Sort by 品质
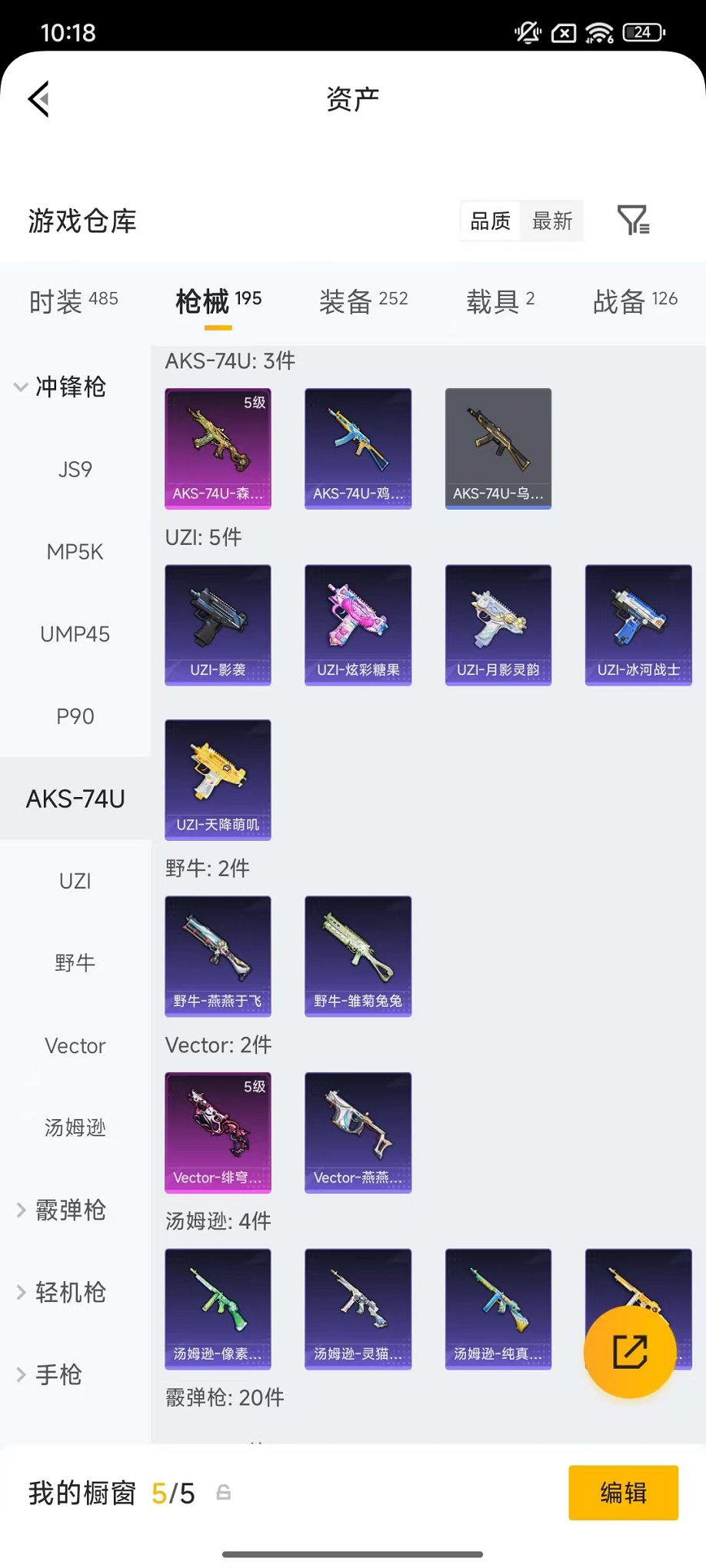This screenshot has width=706, height=1568. tap(490, 221)
